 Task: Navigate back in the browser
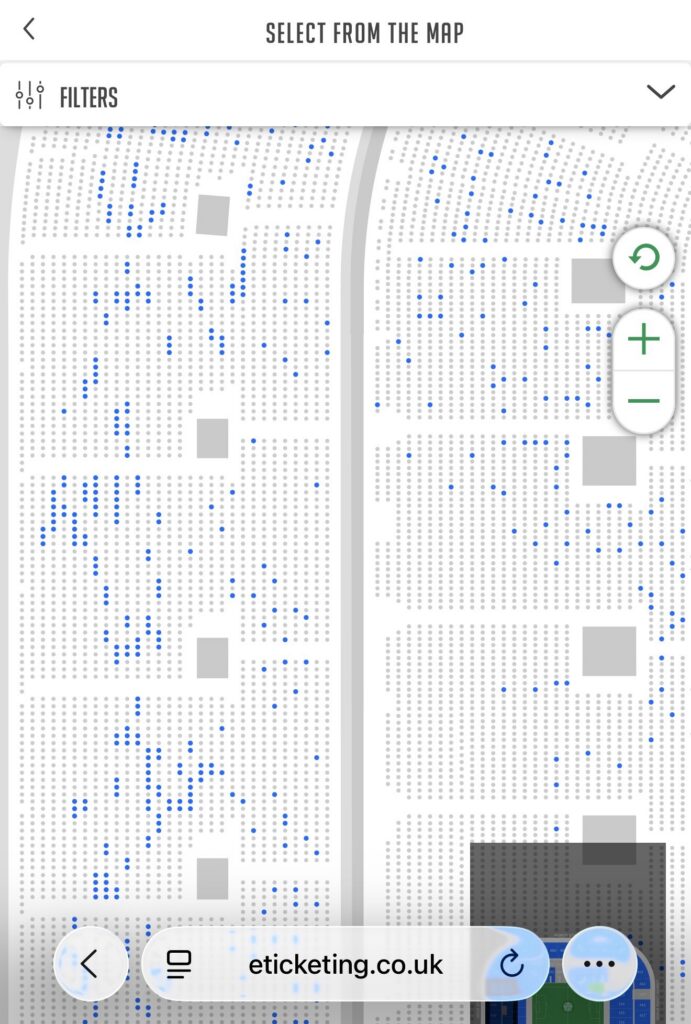90,964
